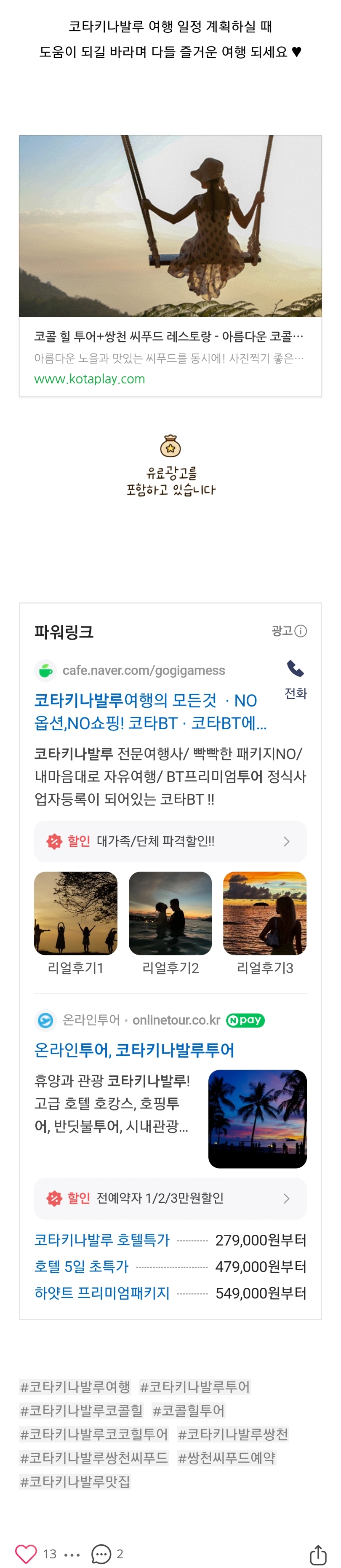View the 리얼후기3 photo
Screen dimensions: 341x1568
[264, 913]
